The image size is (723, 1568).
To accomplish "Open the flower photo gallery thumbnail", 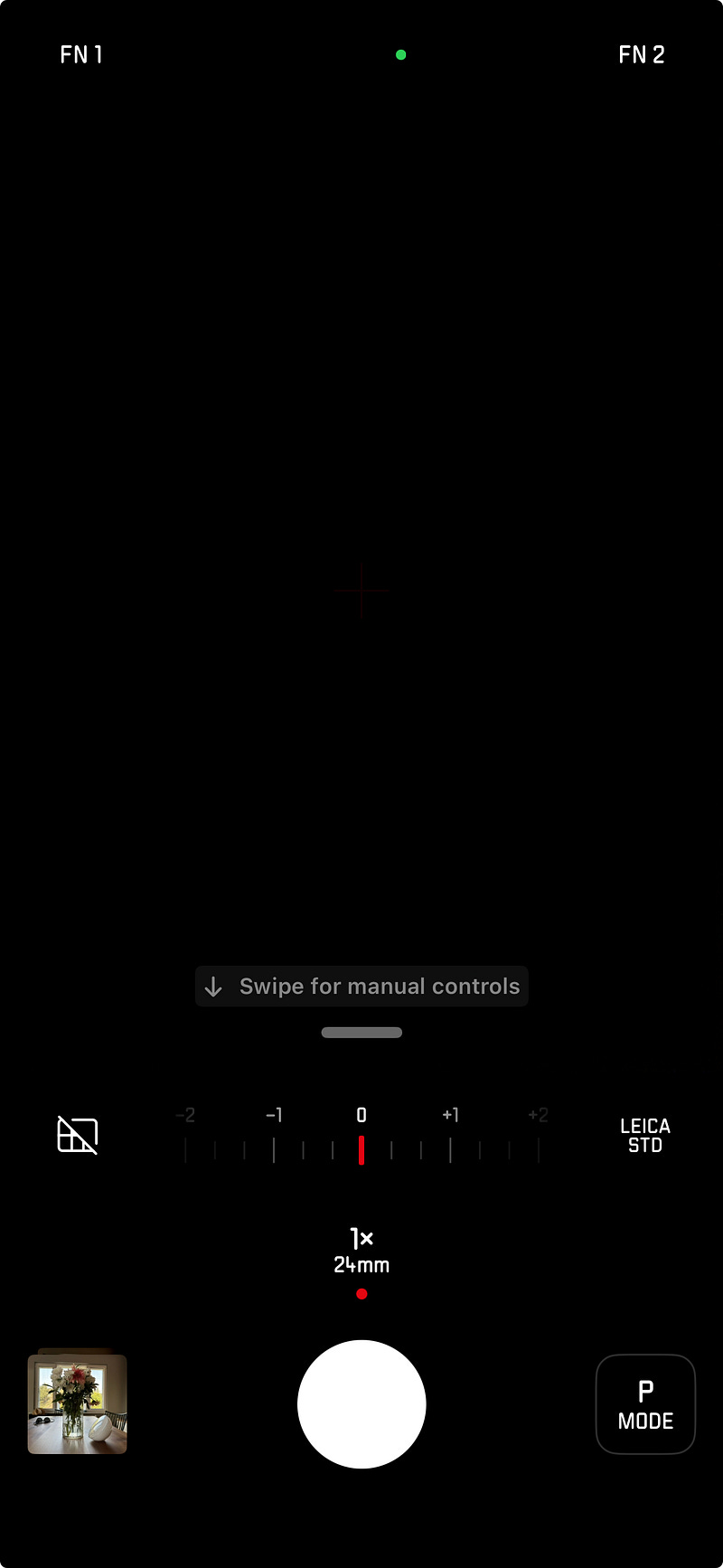I will click(77, 1403).
